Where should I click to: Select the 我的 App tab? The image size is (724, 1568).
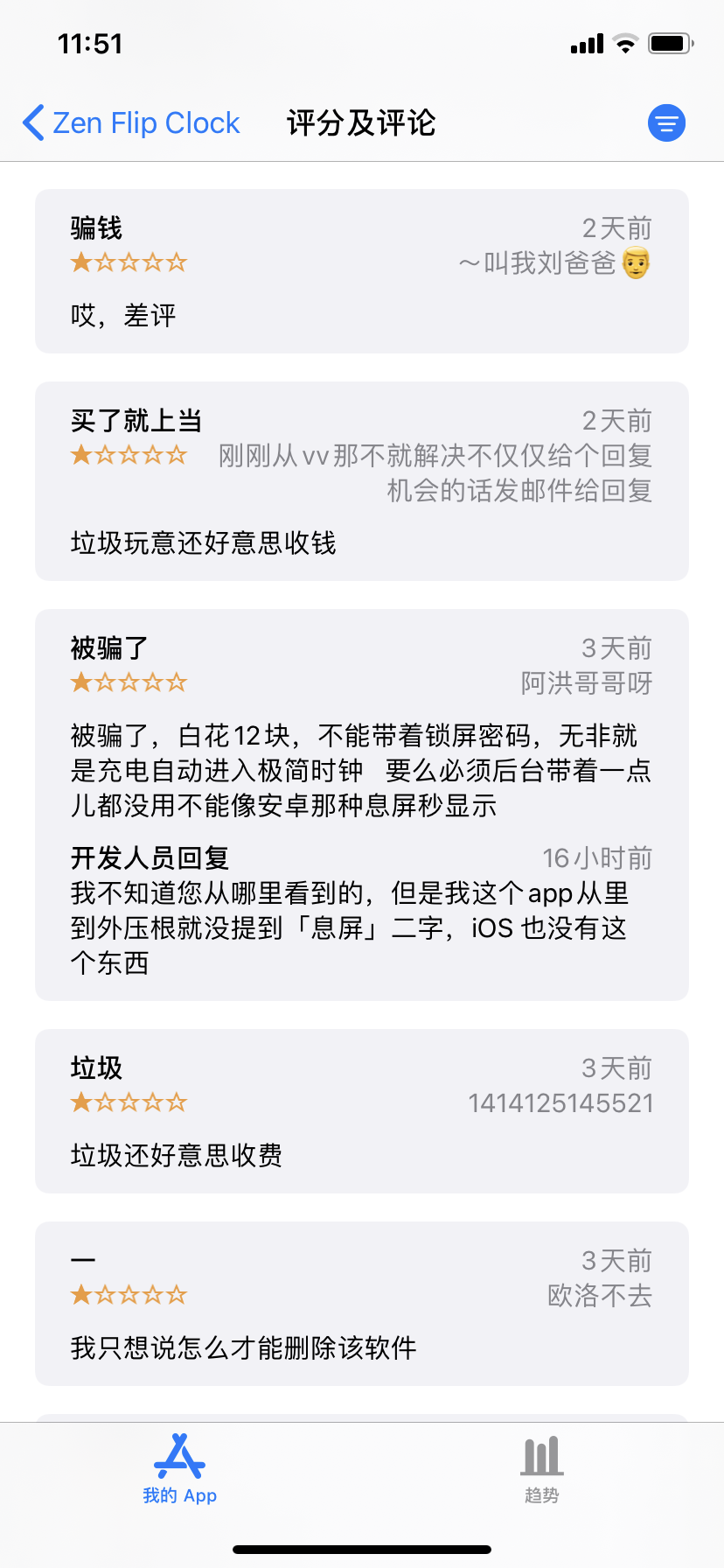pyautogui.click(x=180, y=1470)
